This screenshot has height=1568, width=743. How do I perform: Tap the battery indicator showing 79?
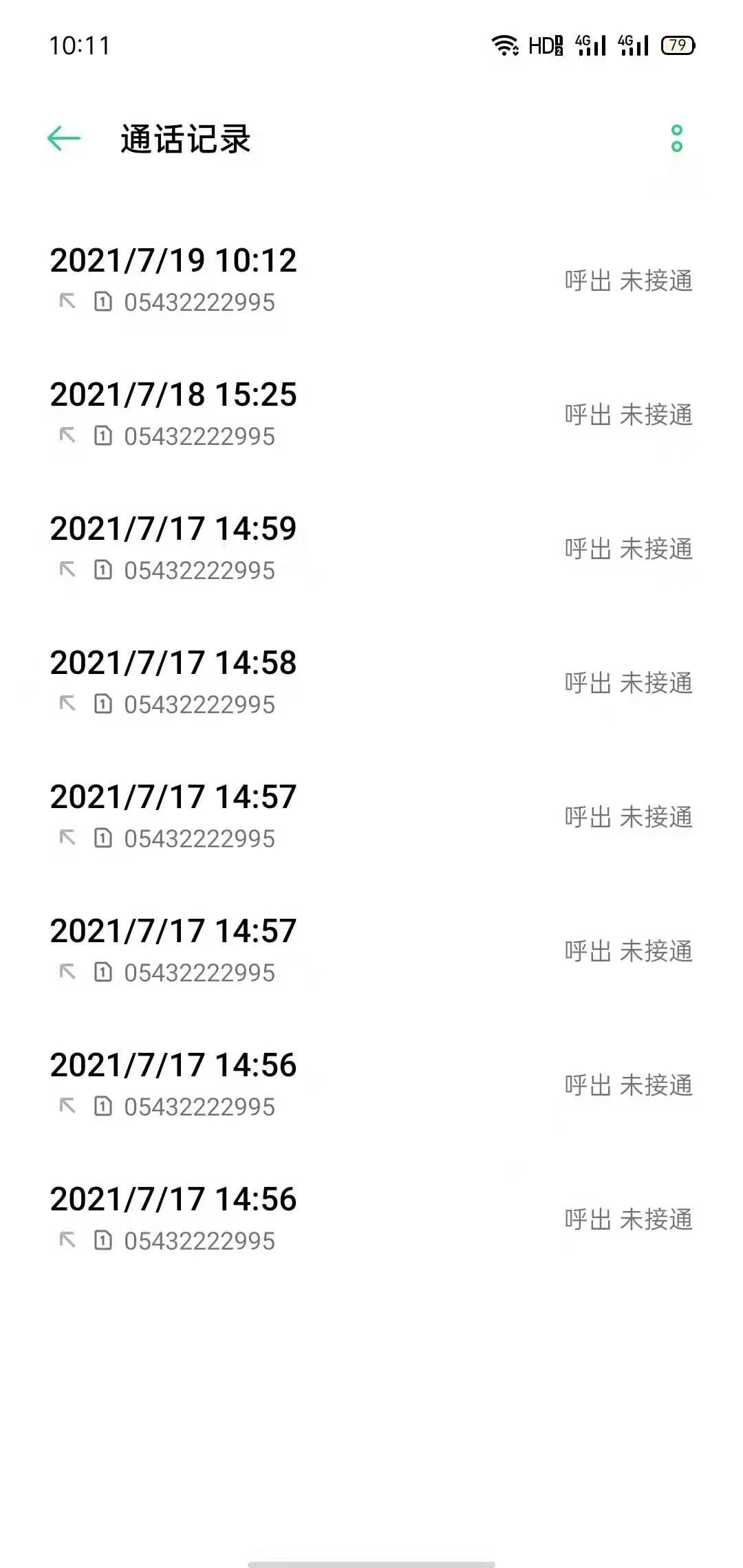[676, 45]
